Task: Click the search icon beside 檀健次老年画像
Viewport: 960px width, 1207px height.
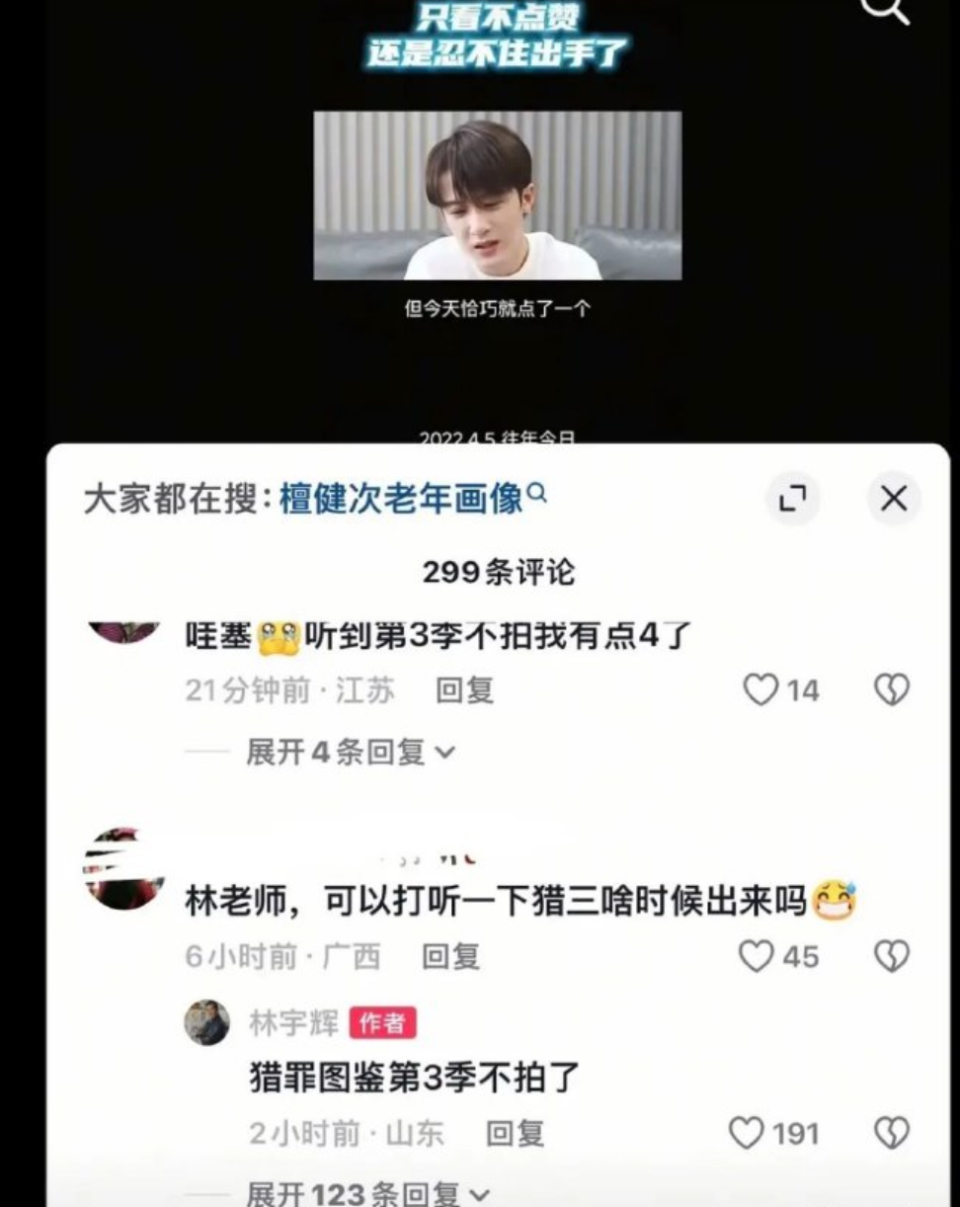Action: coord(536,492)
